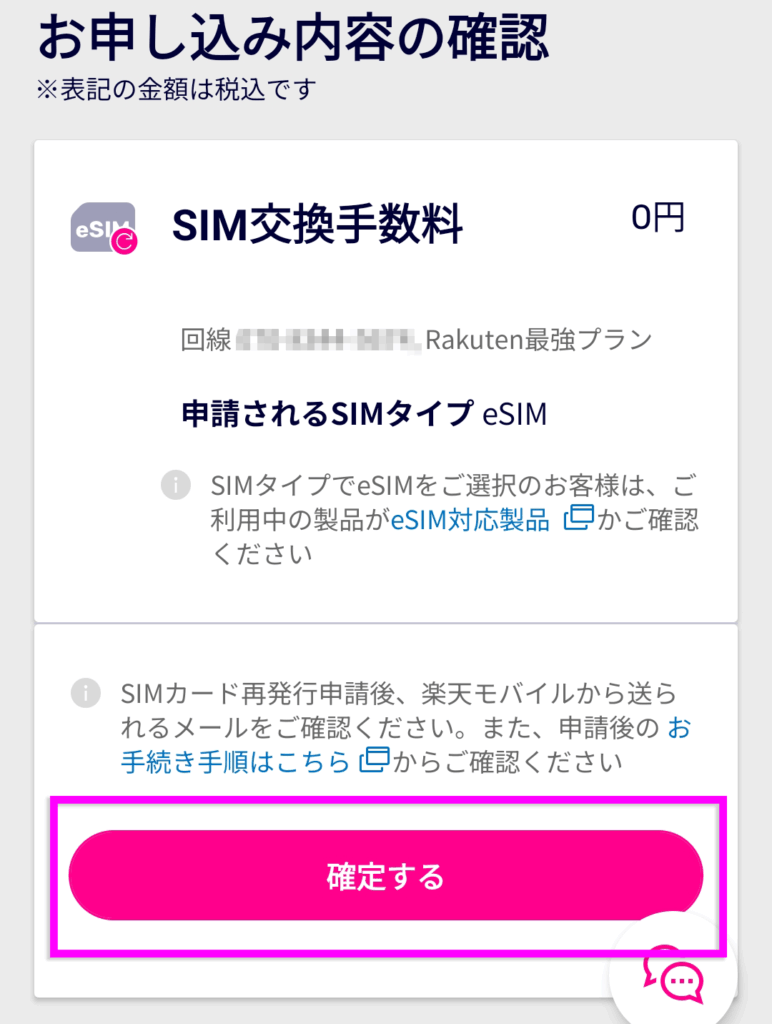Open the お手続き手順はこちら link
Screen dimensions: 772x1024
pyautogui.click(x=236, y=762)
